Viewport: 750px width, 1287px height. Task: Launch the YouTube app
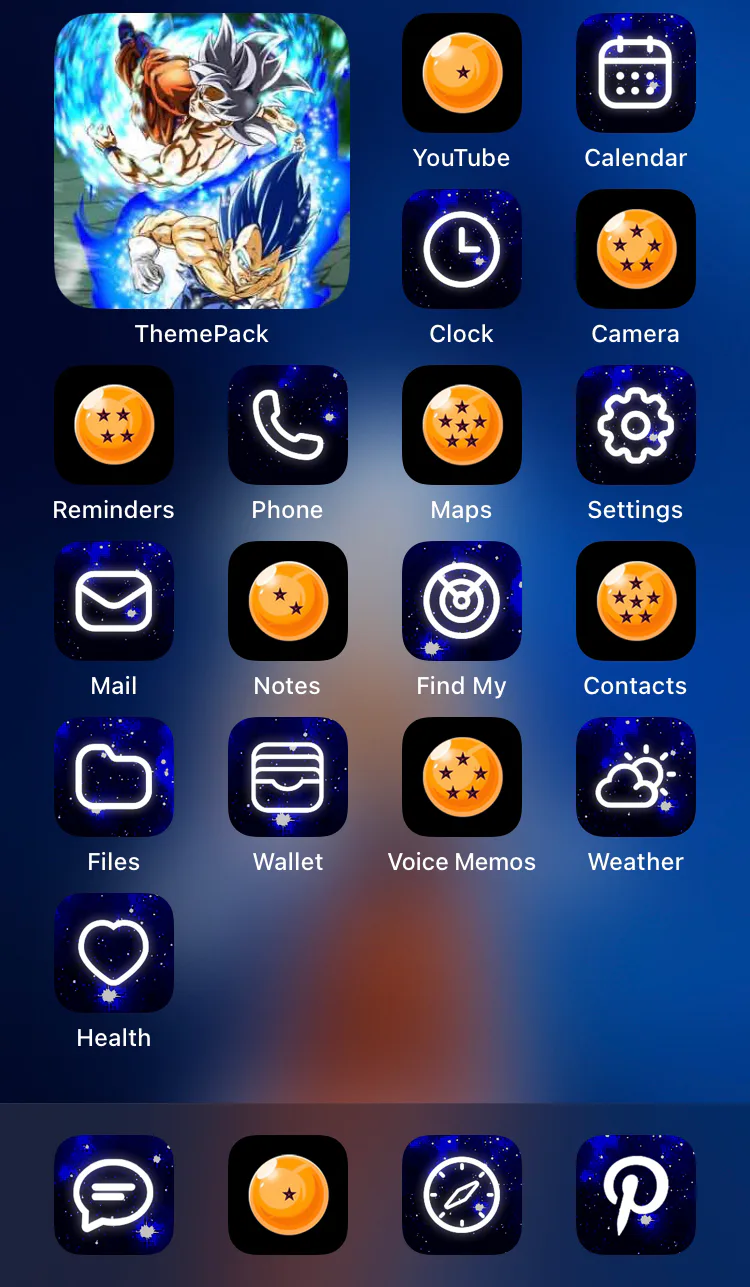(462, 73)
